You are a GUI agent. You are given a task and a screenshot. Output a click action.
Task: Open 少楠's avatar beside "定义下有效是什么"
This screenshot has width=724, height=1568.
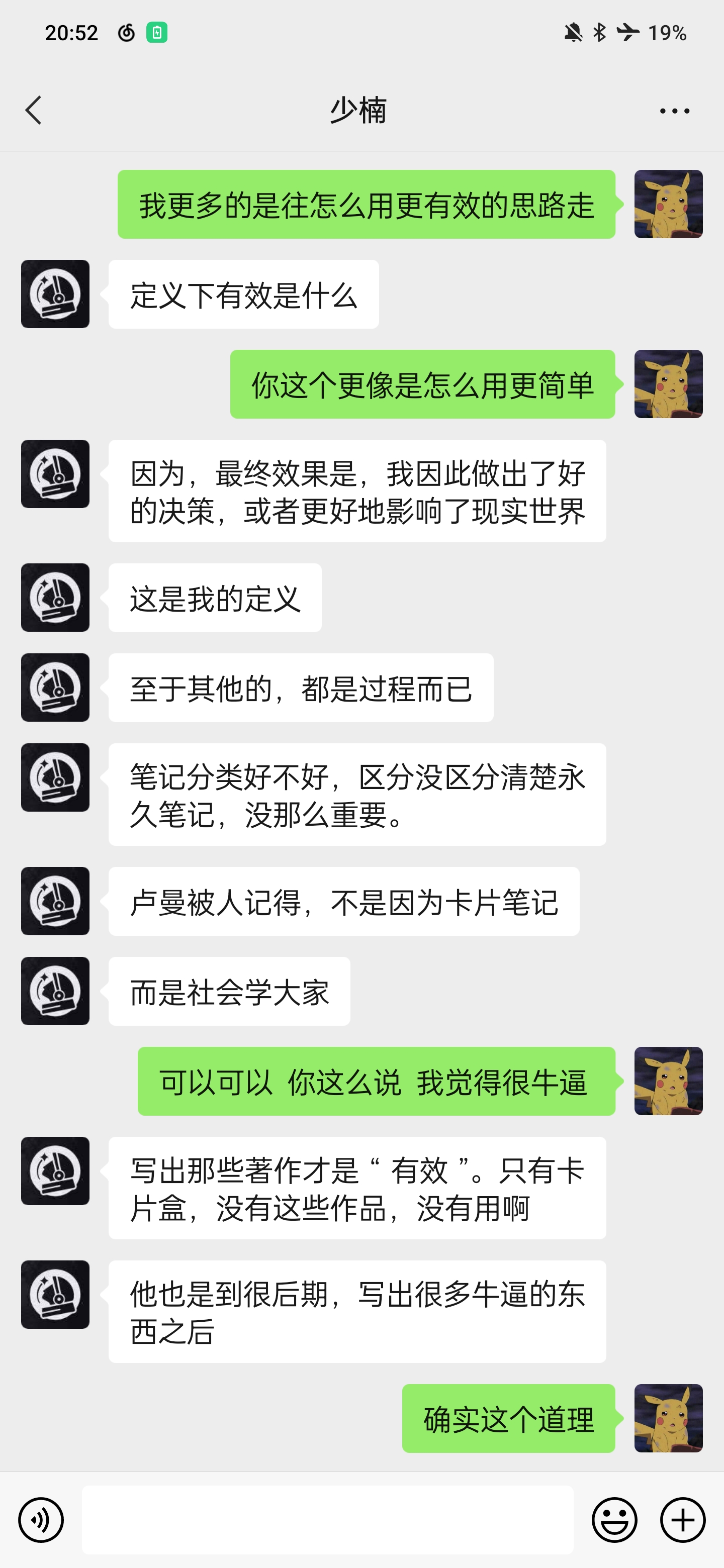coord(55,294)
